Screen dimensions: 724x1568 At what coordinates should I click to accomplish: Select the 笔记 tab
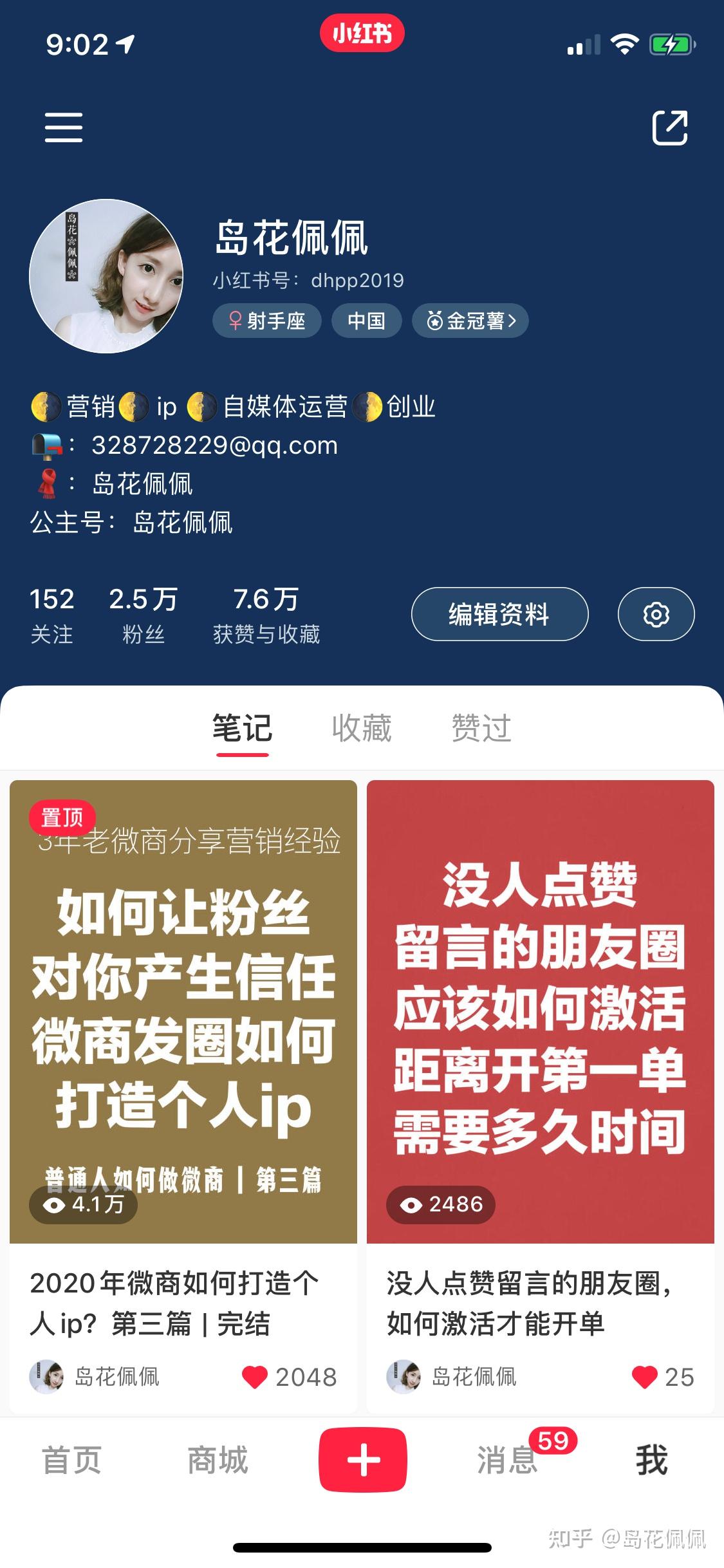click(242, 729)
